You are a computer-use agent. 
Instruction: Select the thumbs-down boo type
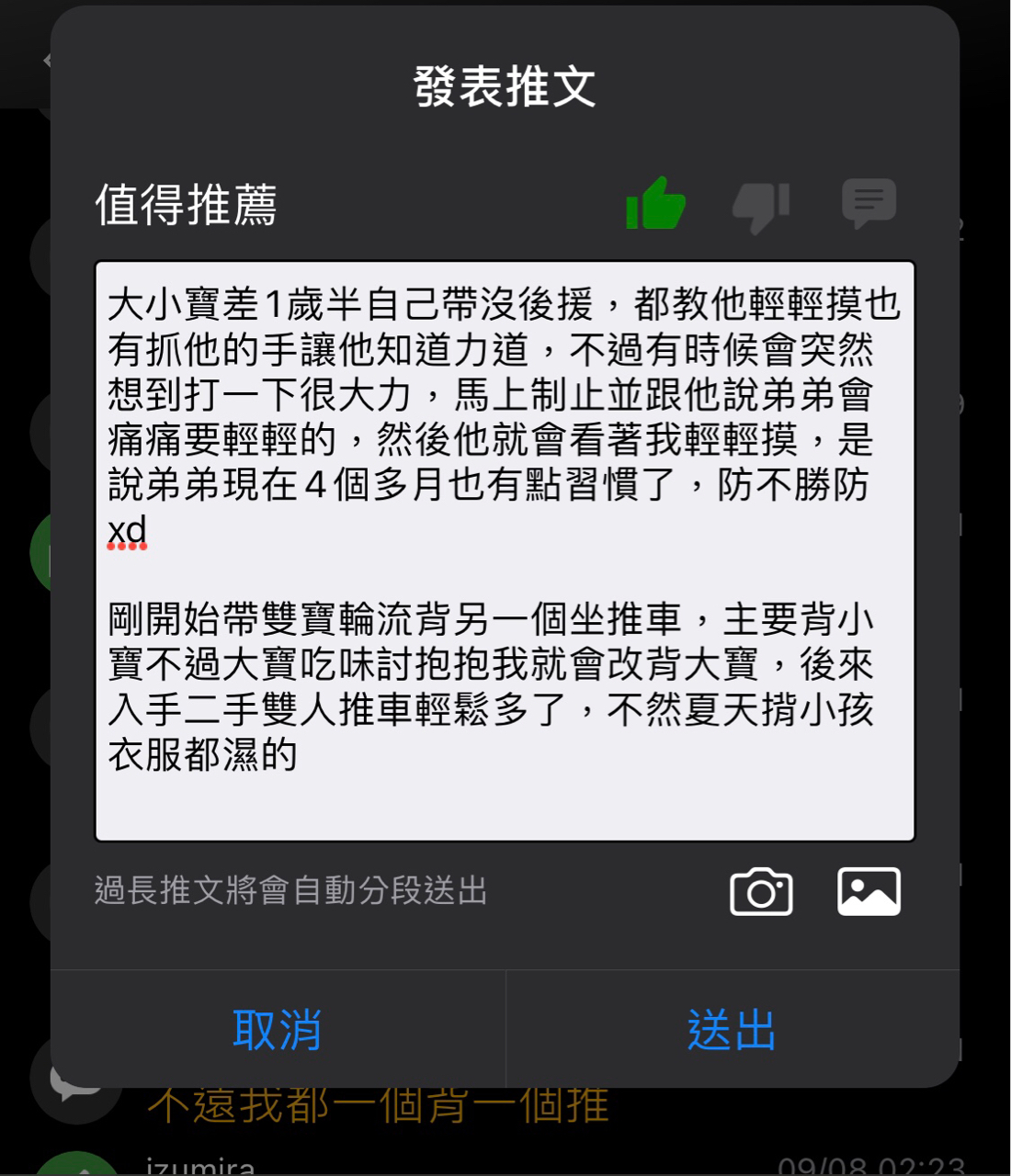point(761,206)
